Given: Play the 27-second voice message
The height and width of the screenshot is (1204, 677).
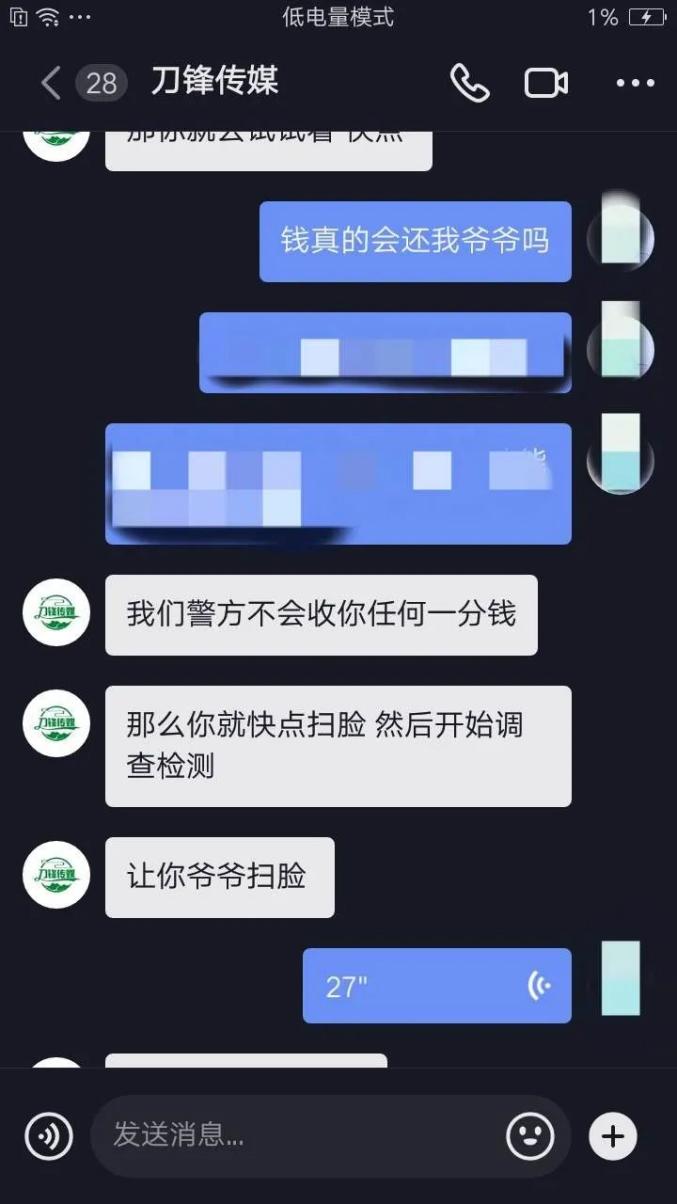Looking at the screenshot, I should (x=437, y=986).
